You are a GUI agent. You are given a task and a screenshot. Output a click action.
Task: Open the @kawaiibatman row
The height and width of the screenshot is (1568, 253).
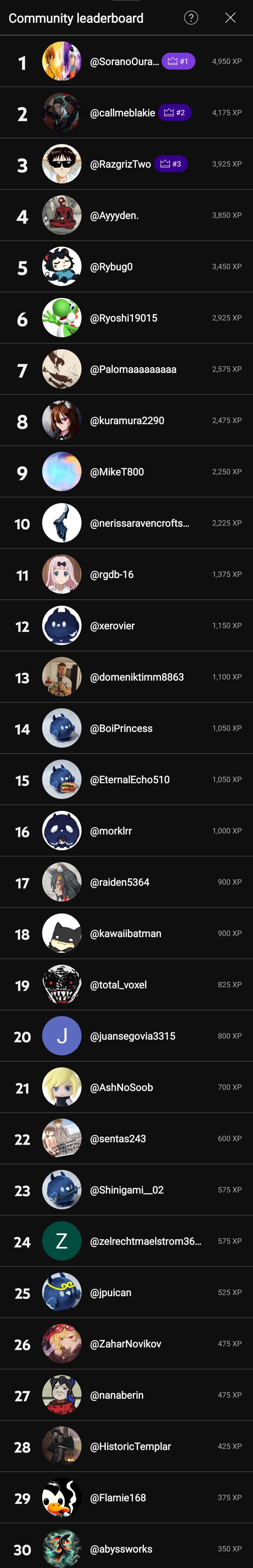[126, 933]
